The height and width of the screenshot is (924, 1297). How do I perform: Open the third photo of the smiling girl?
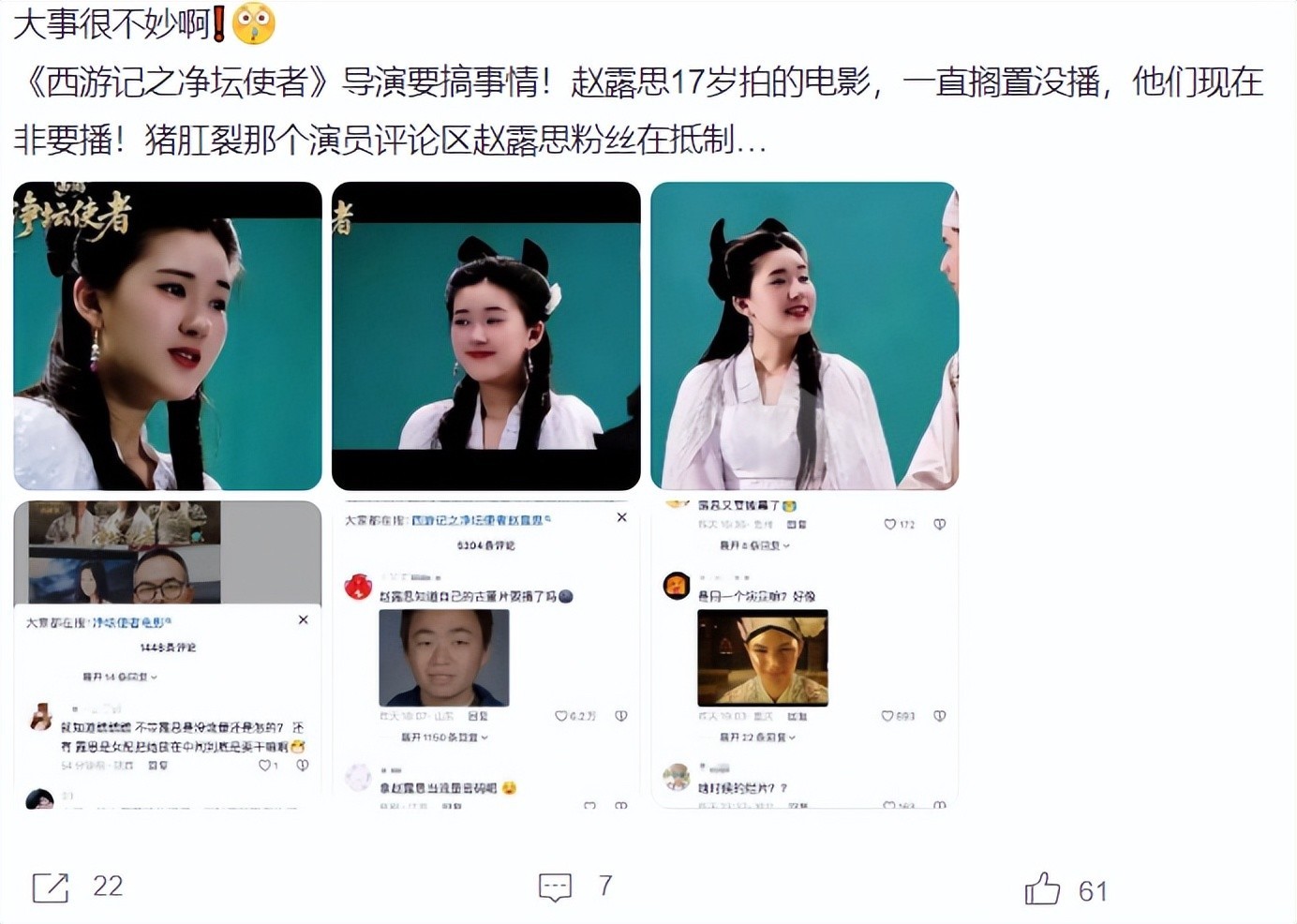[804, 335]
